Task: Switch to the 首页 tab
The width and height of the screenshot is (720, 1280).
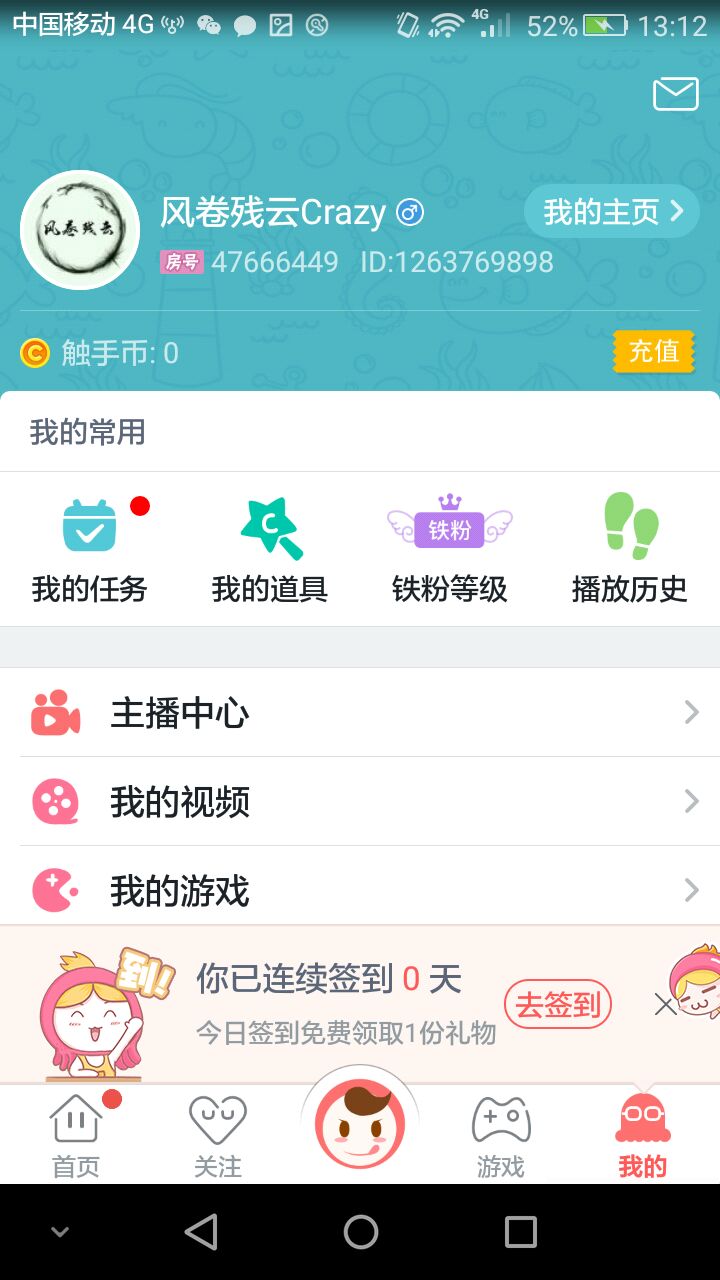Action: (x=77, y=1136)
